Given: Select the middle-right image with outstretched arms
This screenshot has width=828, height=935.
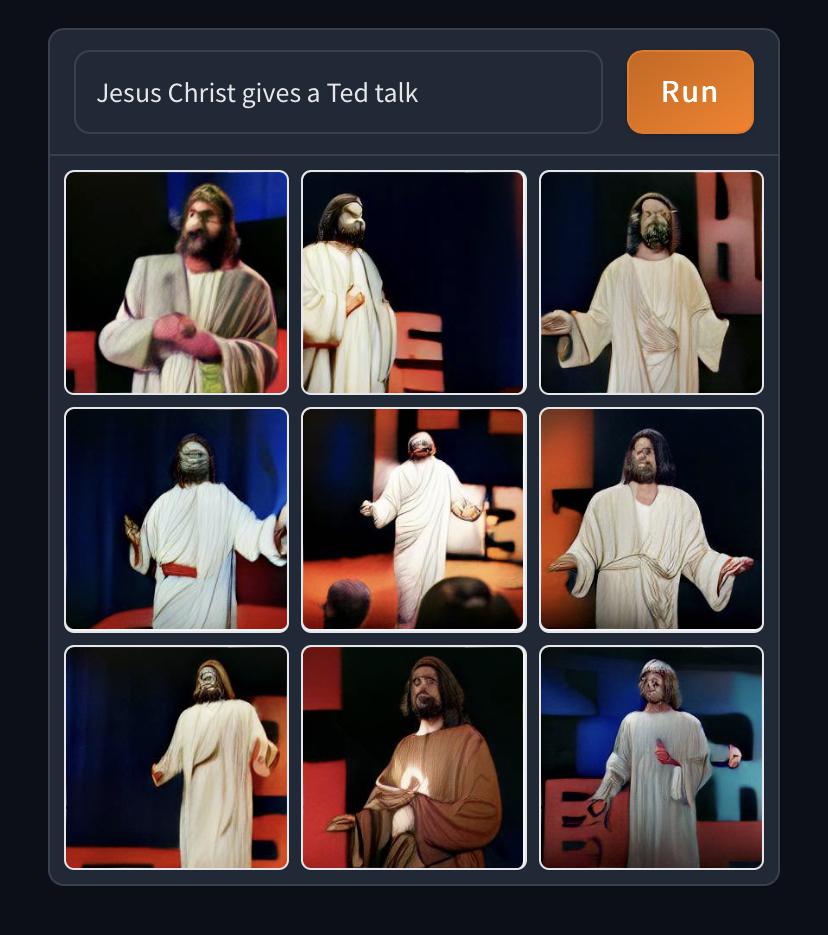Looking at the screenshot, I should pyautogui.click(x=651, y=518).
